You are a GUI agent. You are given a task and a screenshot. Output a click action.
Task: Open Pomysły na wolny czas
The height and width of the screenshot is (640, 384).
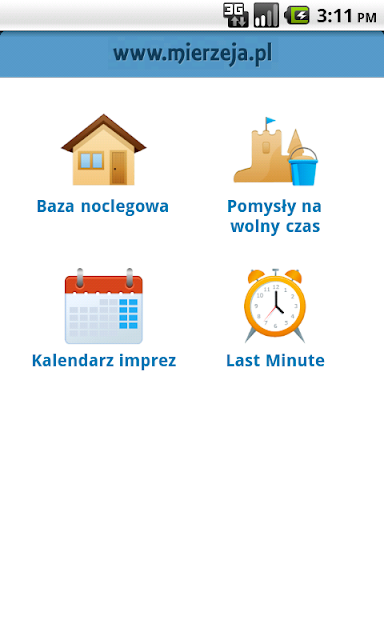pyautogui.click(x=275, y=176)
